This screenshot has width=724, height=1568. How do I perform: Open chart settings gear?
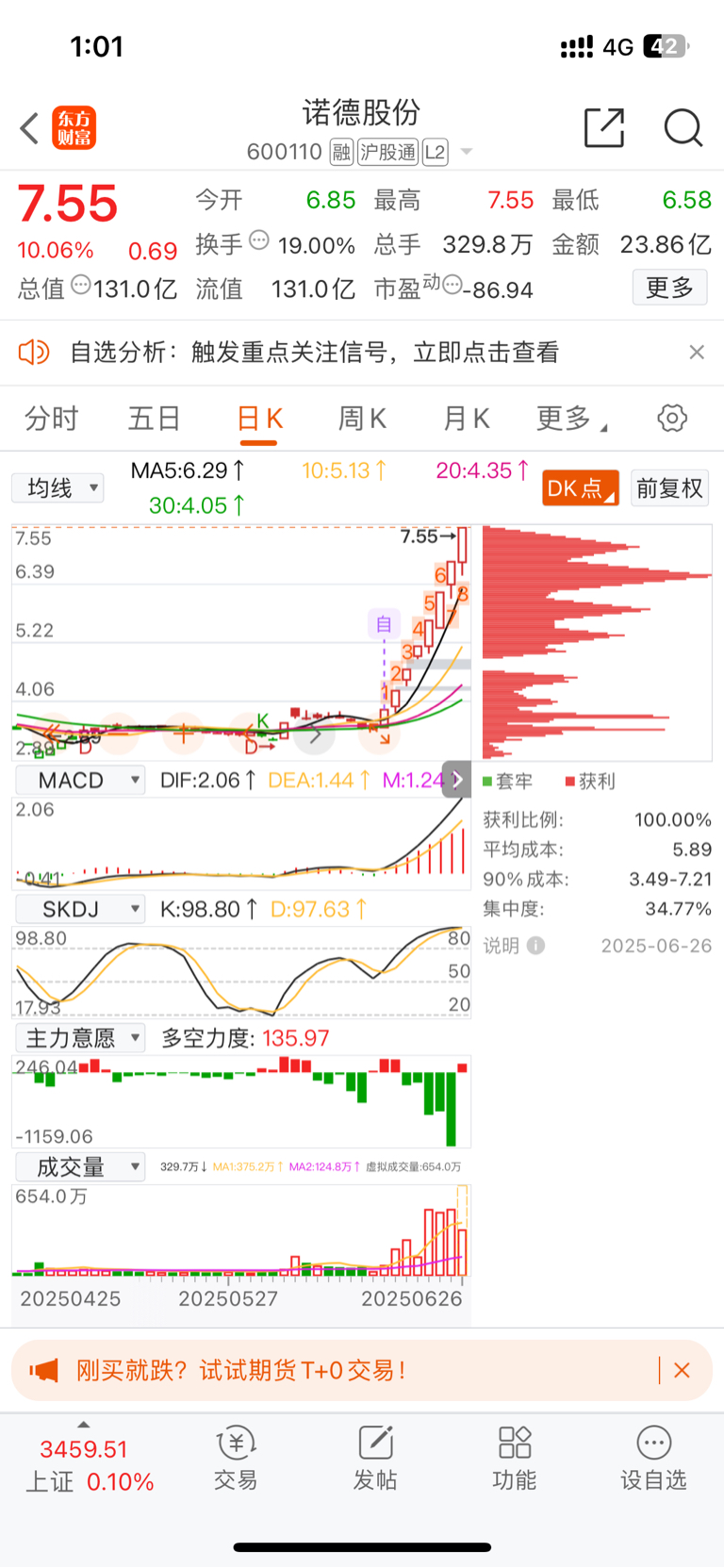[672, 418]
